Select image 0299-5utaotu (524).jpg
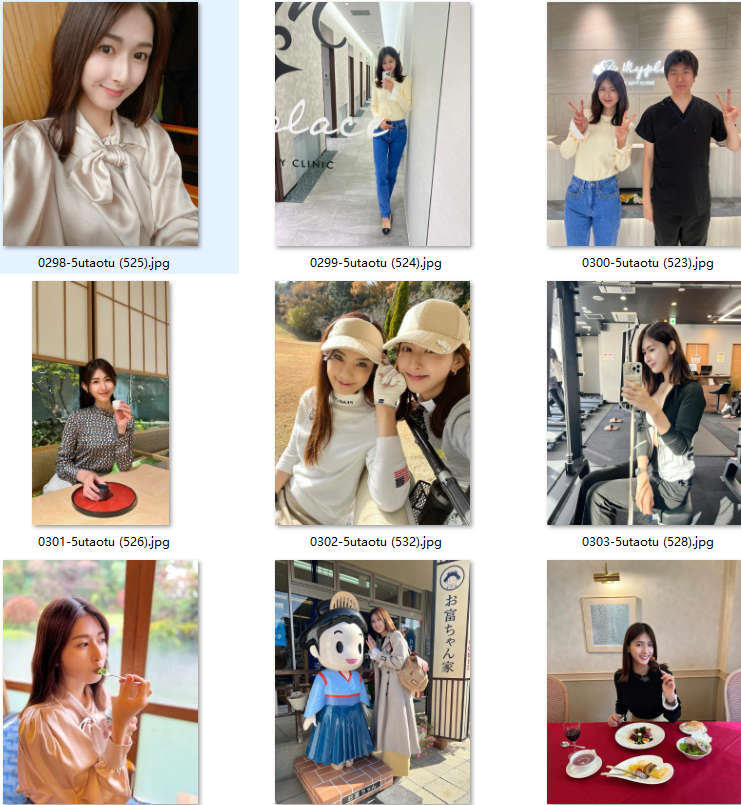 tap(372, 124)
